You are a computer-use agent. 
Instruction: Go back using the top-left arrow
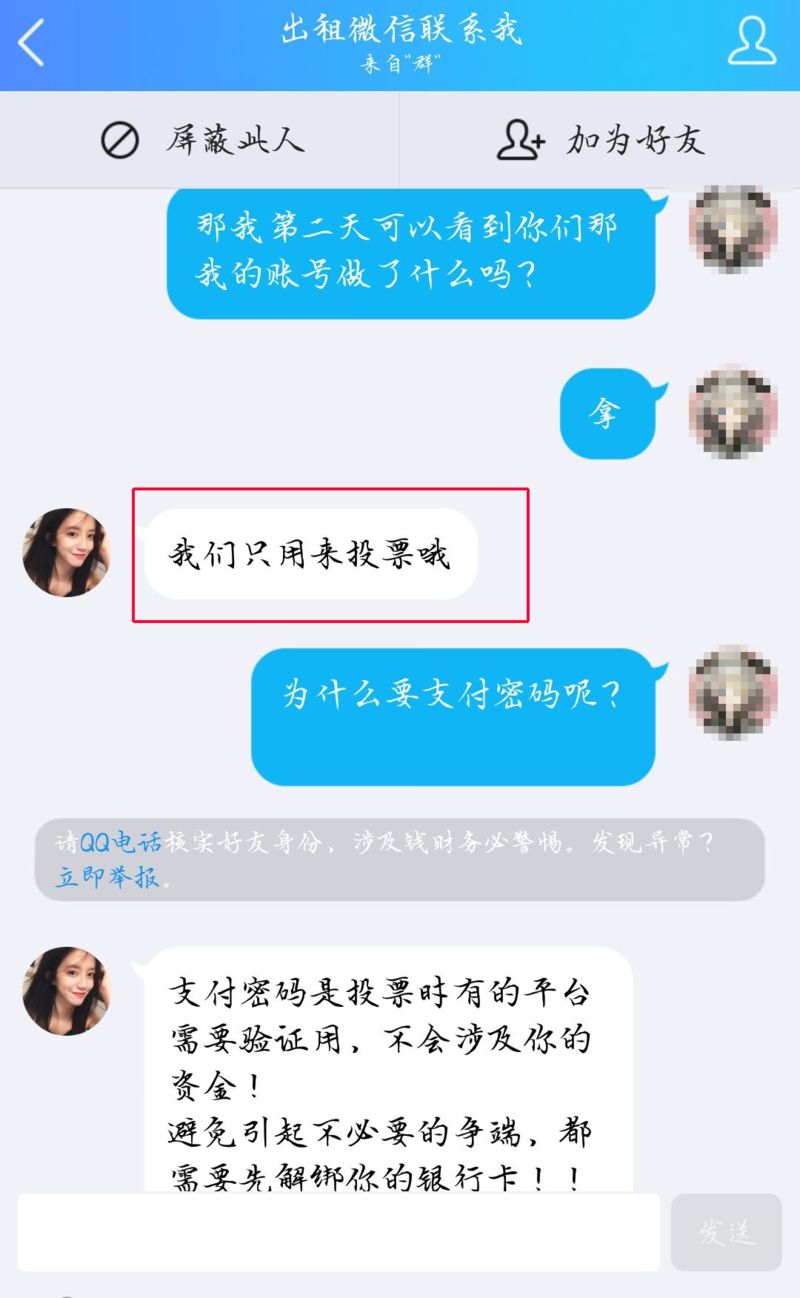tap(32, 44)
